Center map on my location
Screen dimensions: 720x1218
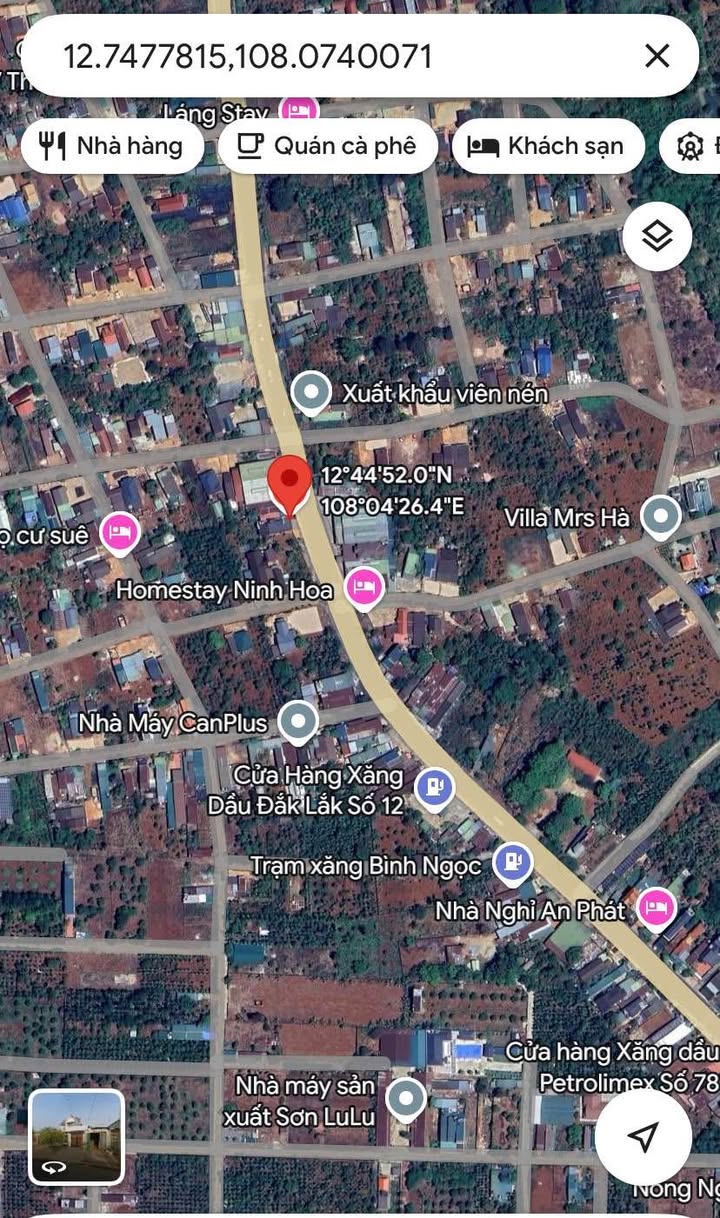click(643, 1137)
